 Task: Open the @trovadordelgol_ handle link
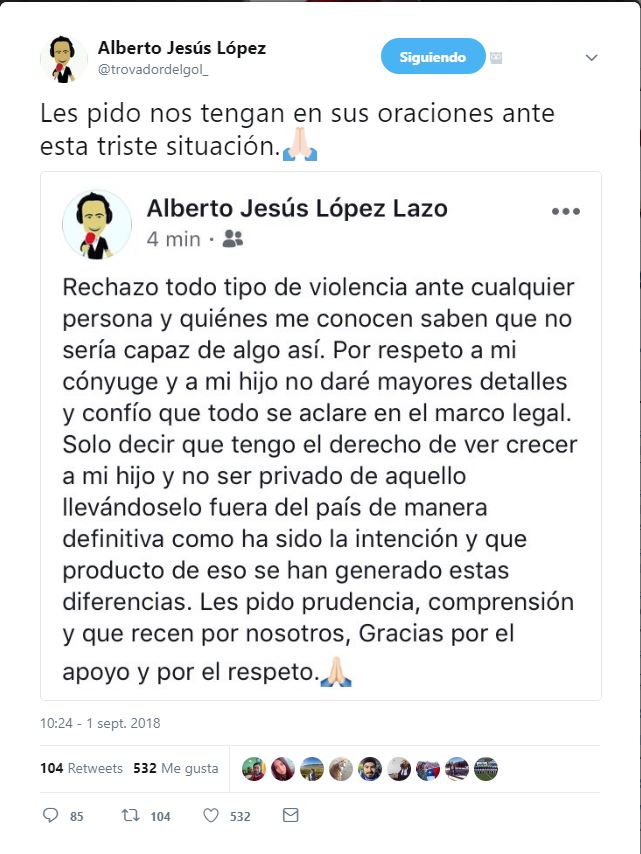point(154,69)
